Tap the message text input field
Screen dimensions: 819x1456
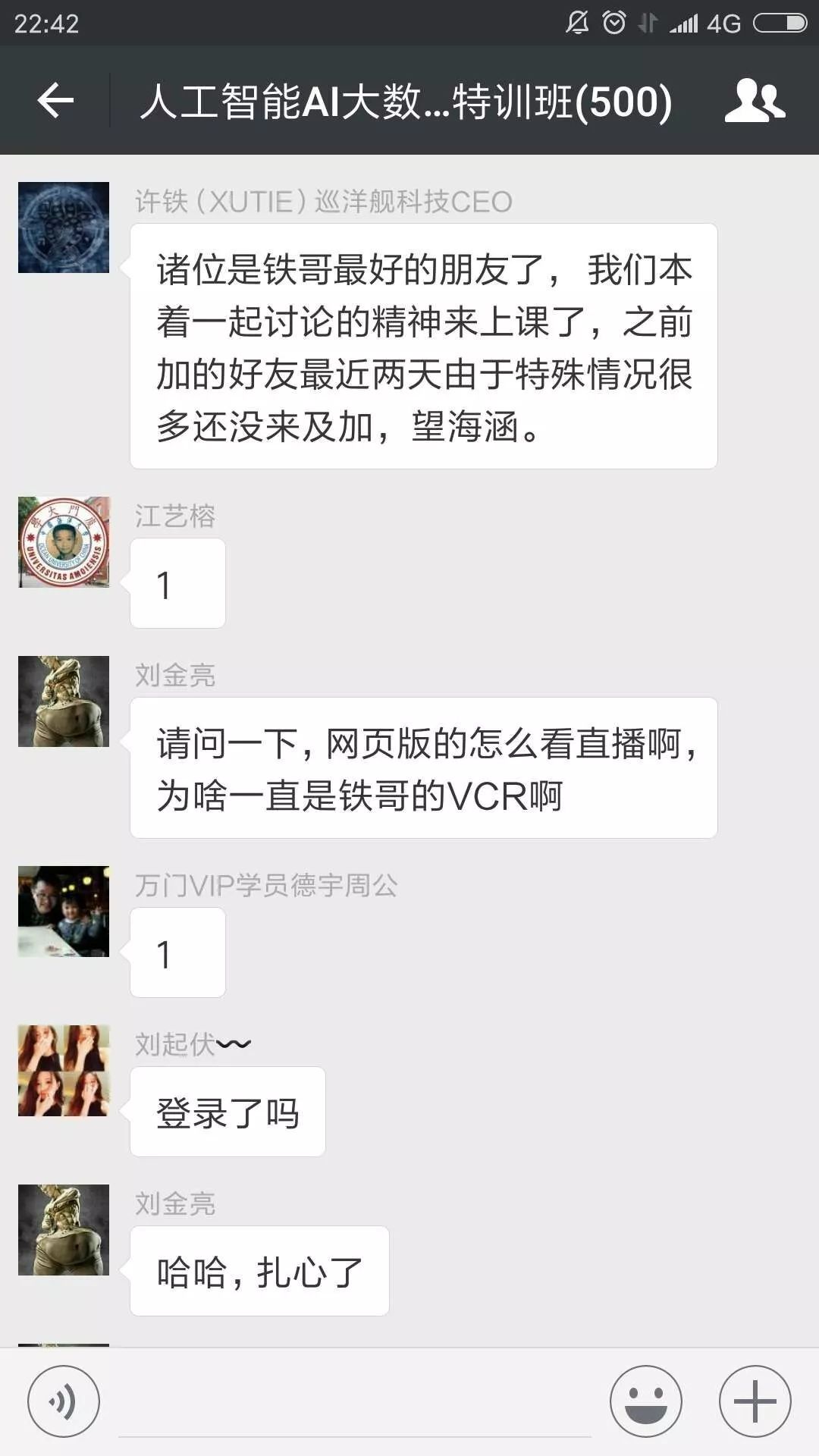tap(355, 1403)
